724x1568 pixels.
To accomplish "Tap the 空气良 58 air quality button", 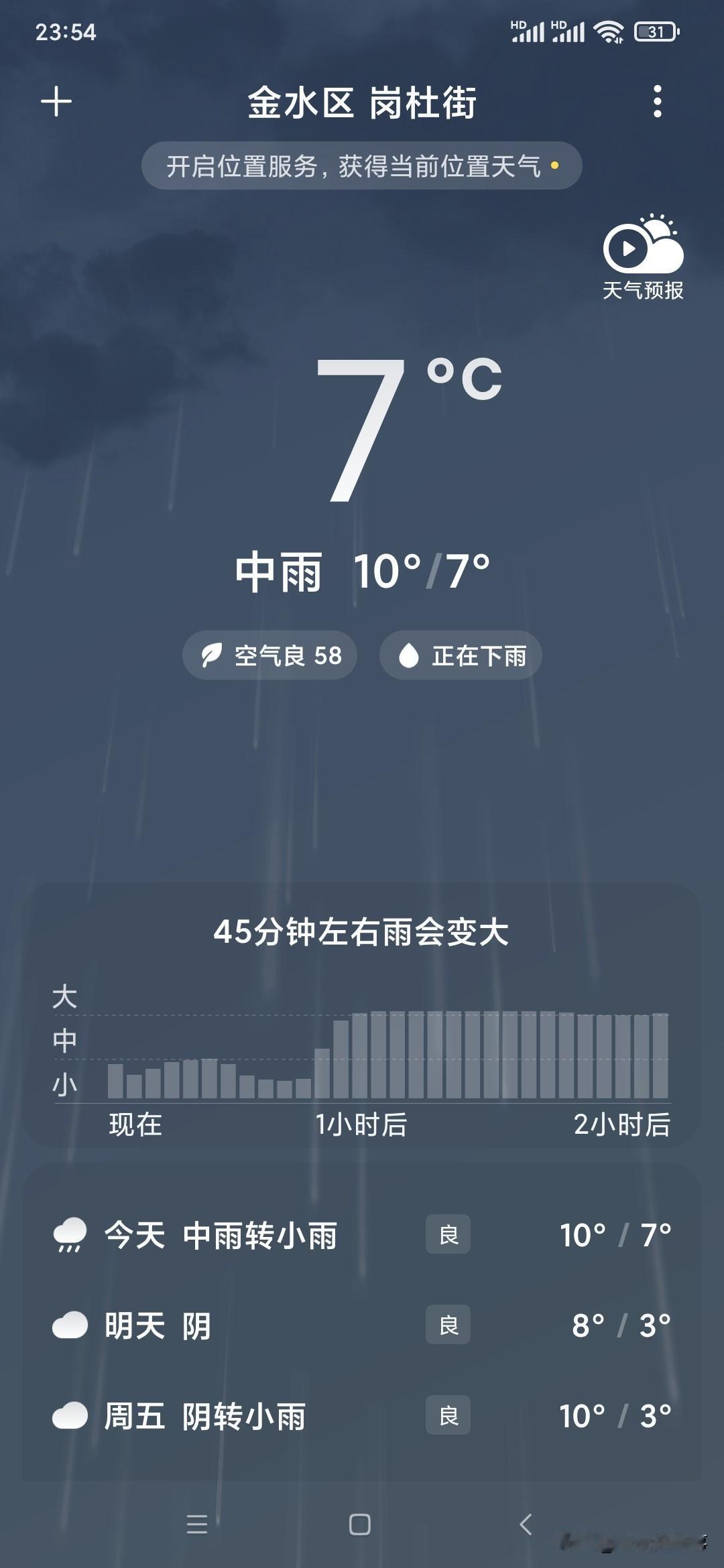I will click(269, 655).
